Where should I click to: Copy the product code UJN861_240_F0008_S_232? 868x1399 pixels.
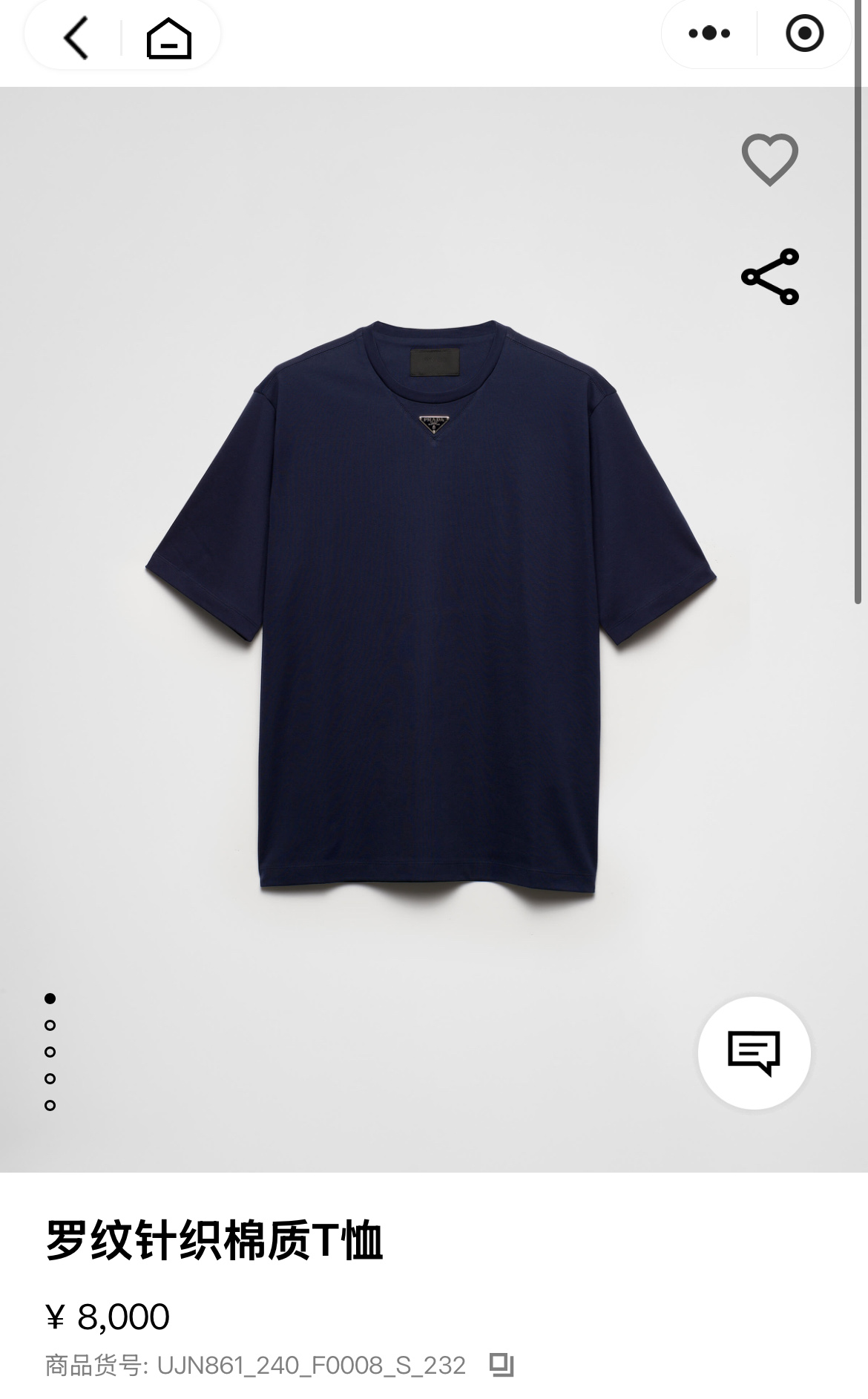[x=502, y=1364]
